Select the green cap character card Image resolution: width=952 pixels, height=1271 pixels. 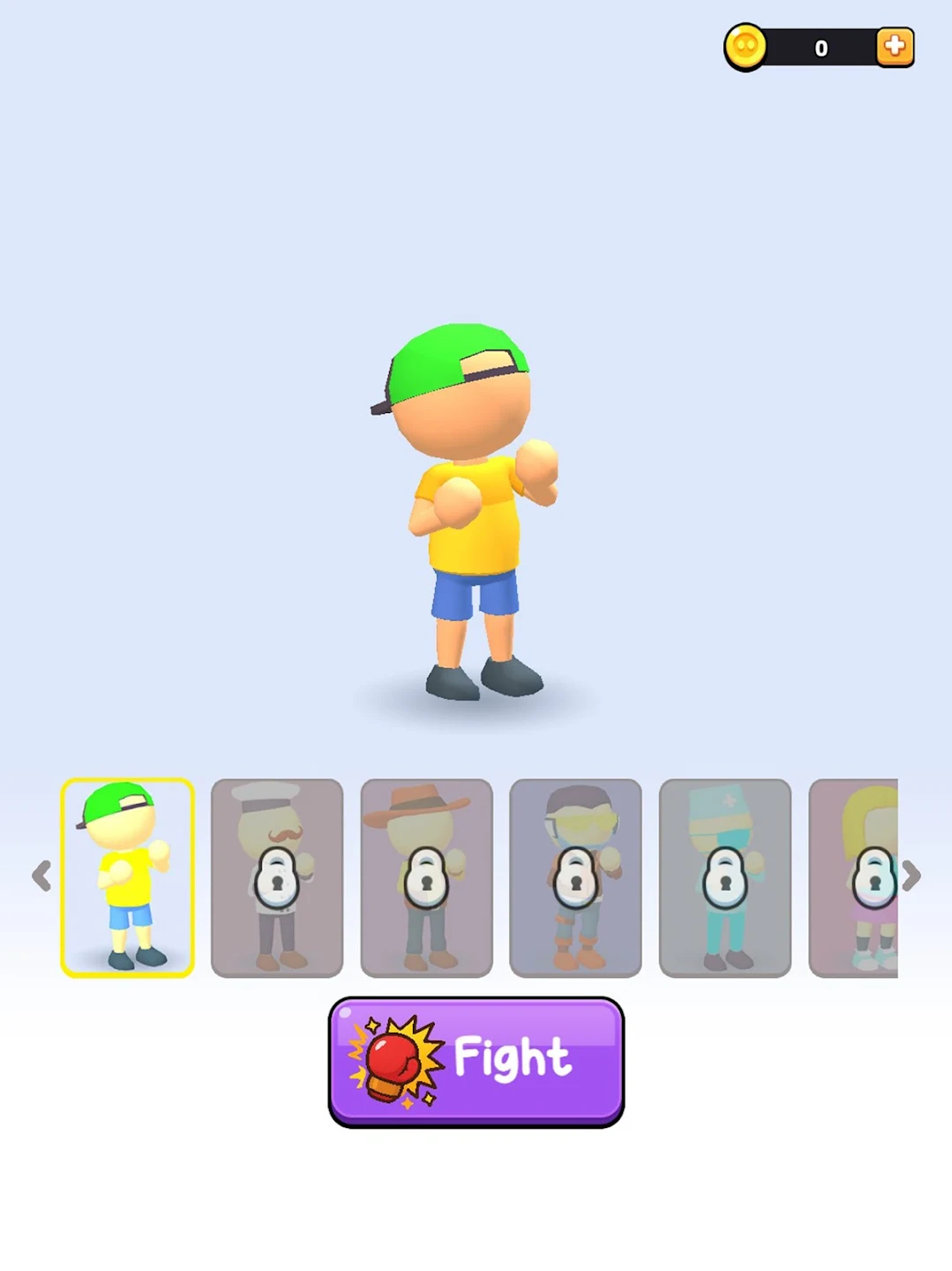pyautogui.click(x=128, y=877)
